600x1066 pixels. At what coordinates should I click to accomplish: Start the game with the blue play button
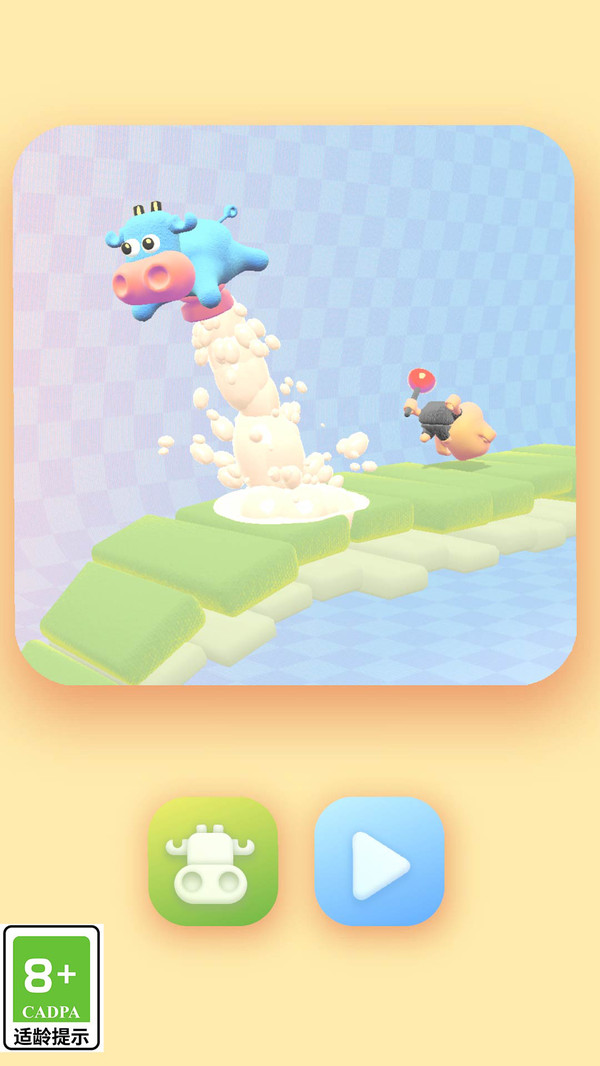pyautogui.click(x=379, y=861)
